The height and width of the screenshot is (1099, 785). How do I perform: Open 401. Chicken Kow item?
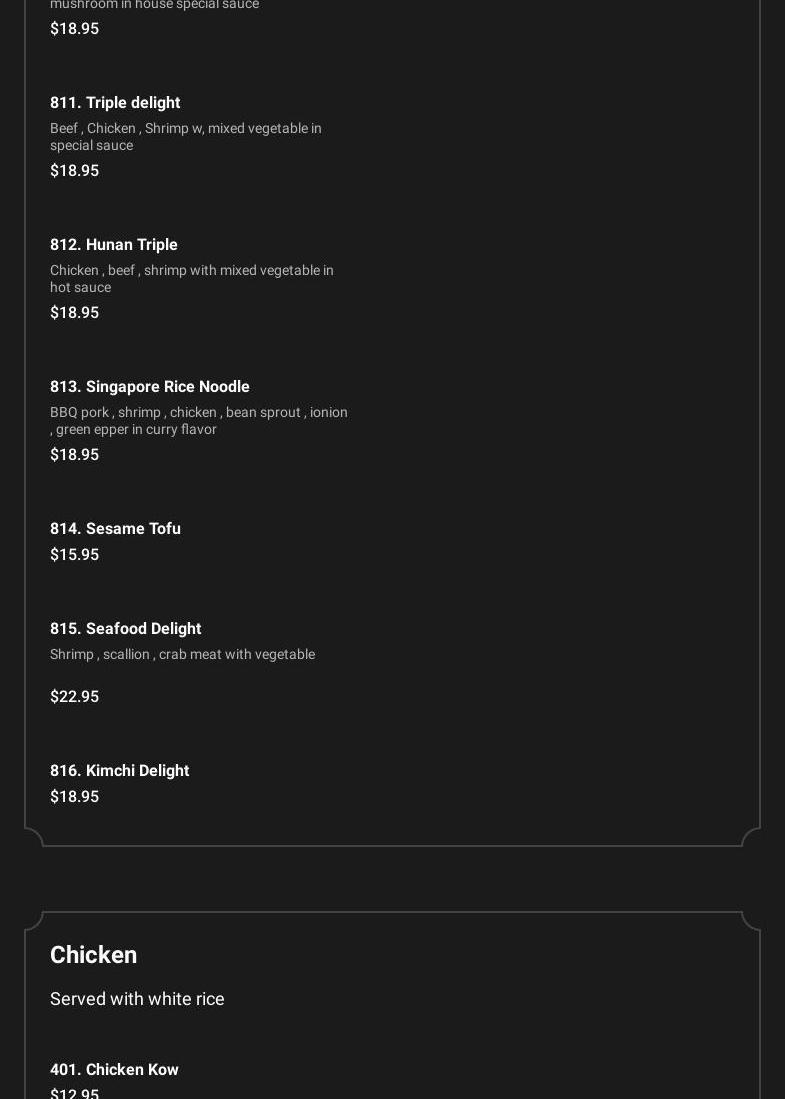(114, 1070)
